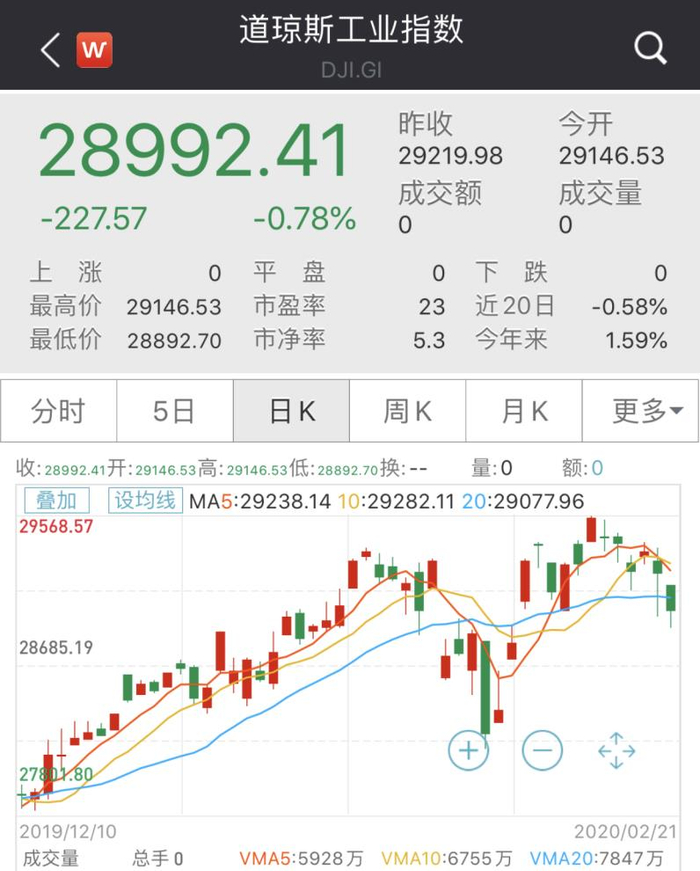Select the 日K chart tab
Screen dimensions: 700x871
tap(292, 411)
